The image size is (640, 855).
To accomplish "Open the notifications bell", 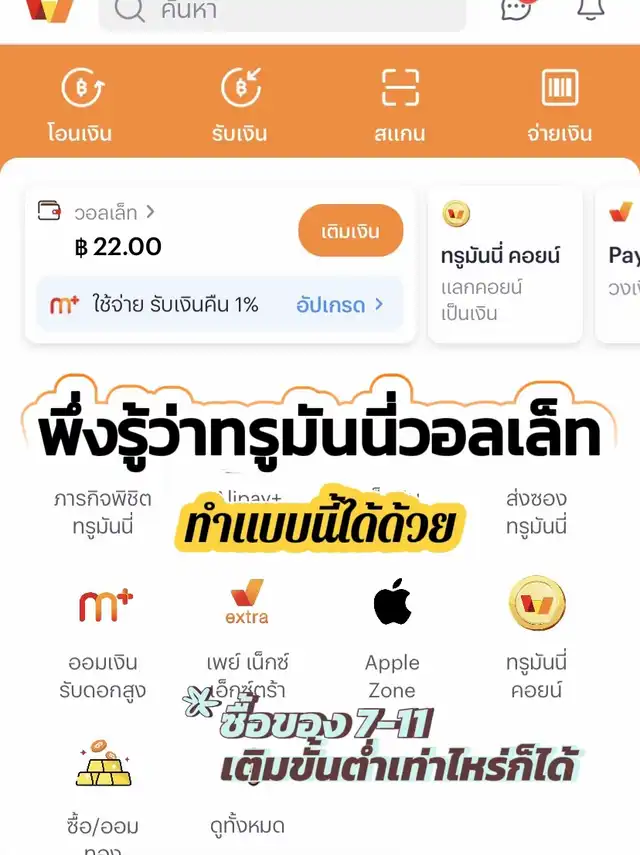I will 592,10.
